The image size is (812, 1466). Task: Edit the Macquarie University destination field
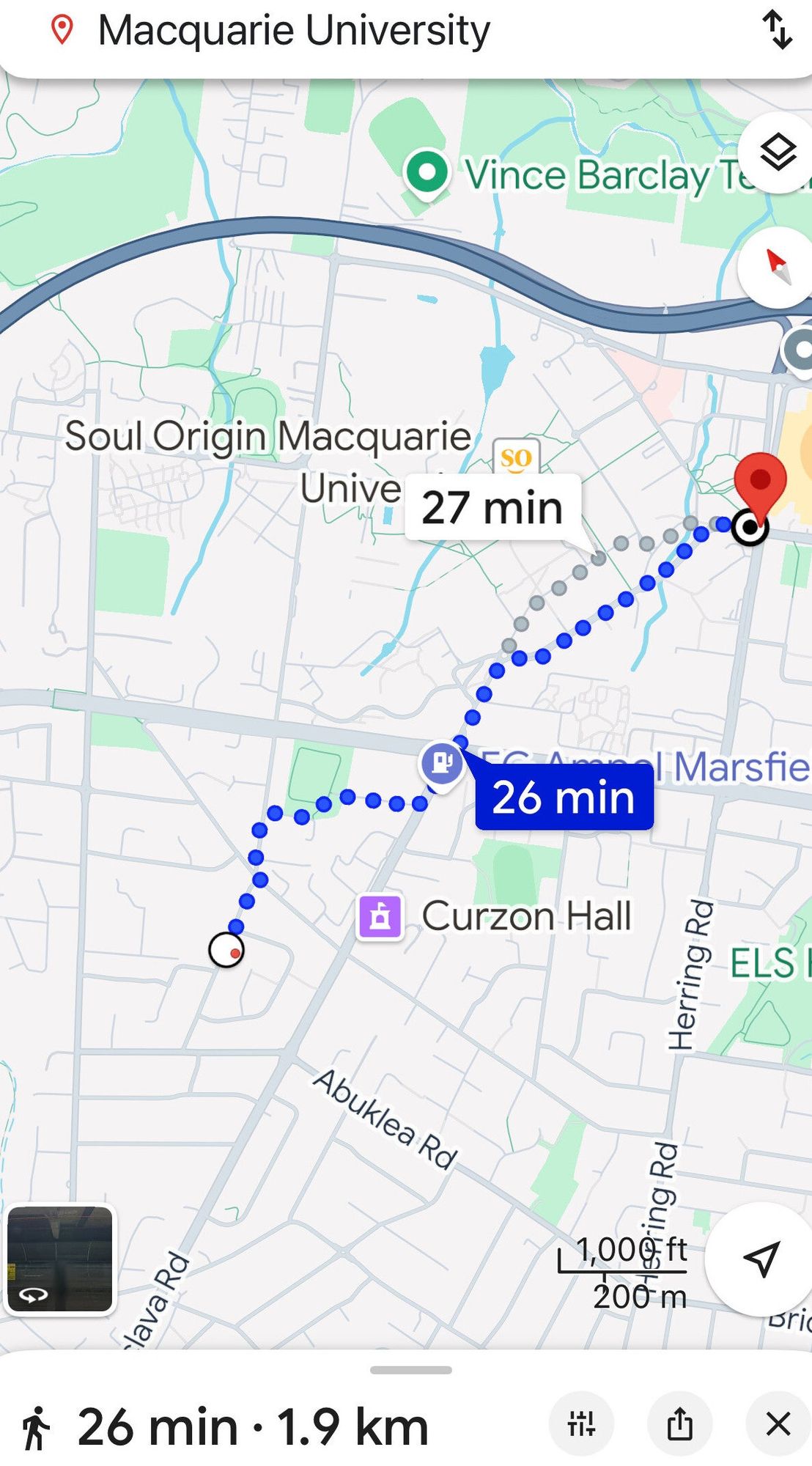293,32
